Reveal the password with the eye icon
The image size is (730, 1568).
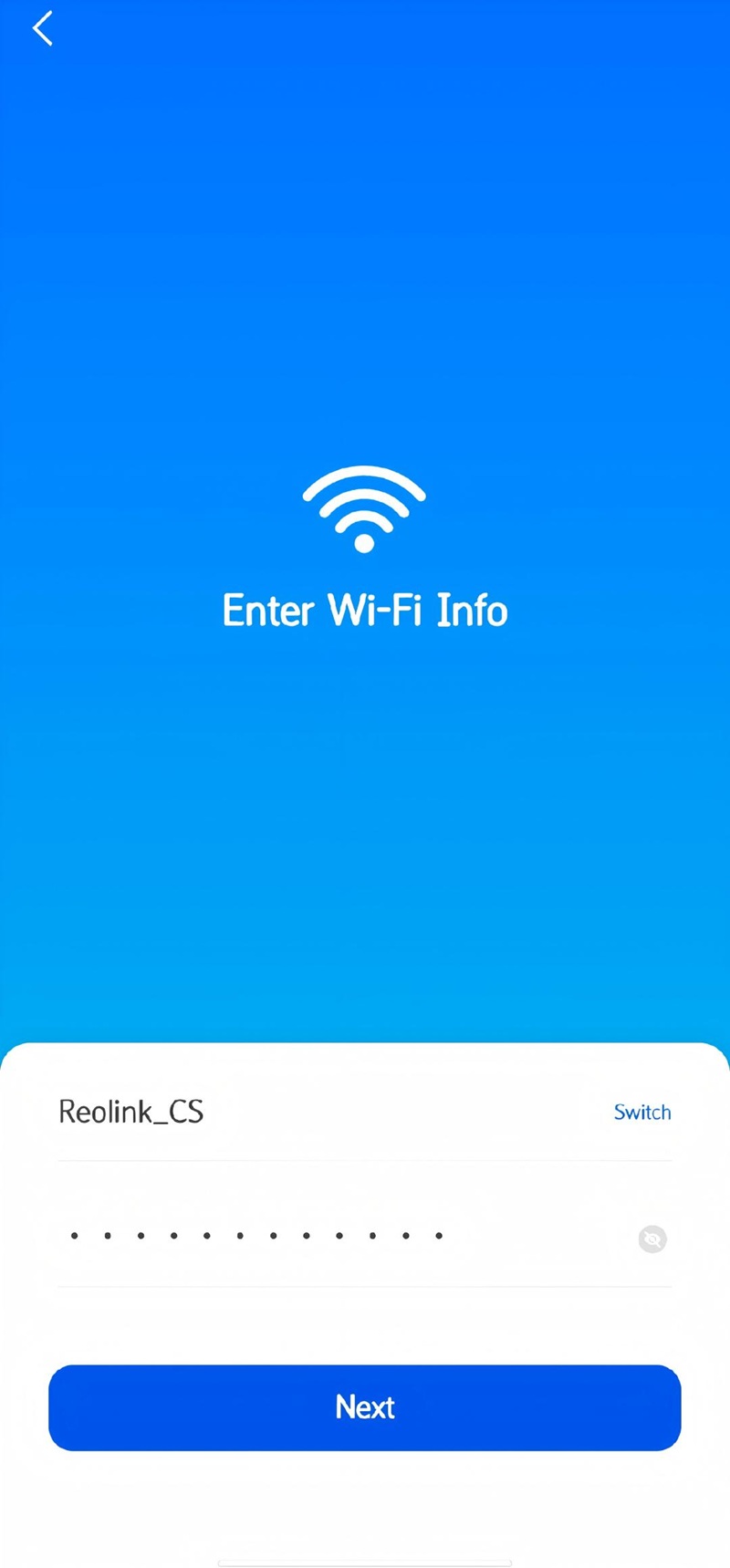tap(652, 1239)
